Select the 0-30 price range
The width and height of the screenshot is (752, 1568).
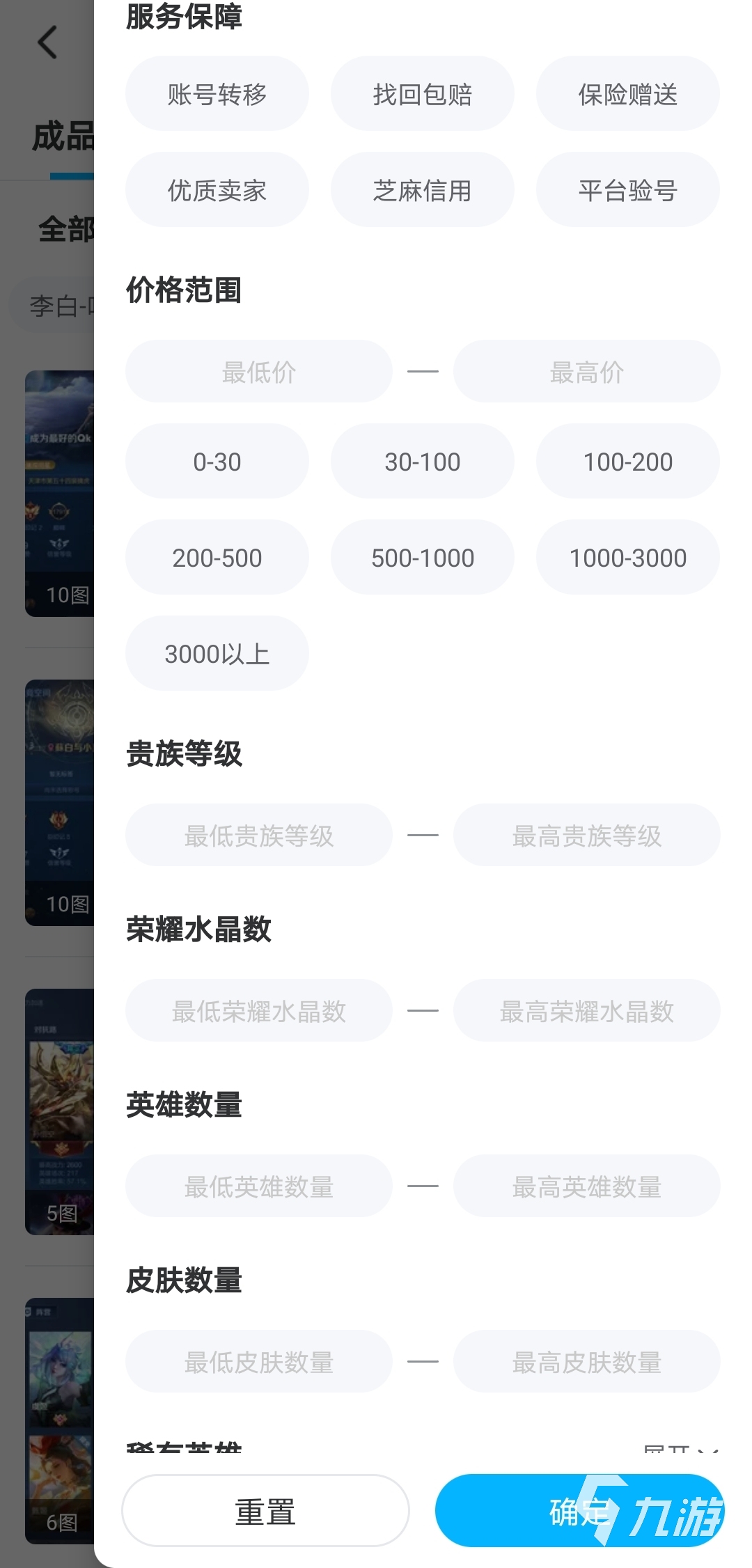[217, 462]
